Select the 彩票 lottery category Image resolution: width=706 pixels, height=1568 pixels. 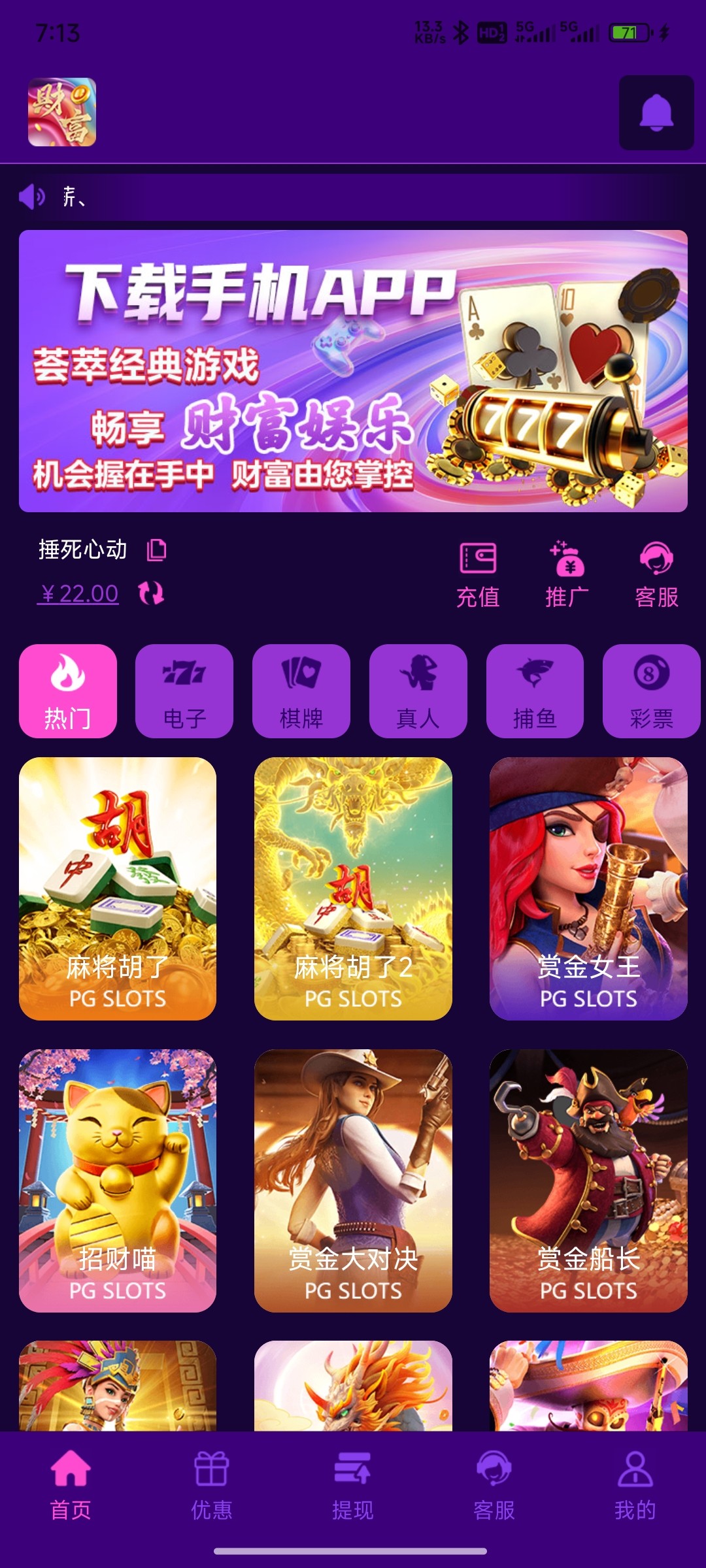coord(651,691)
